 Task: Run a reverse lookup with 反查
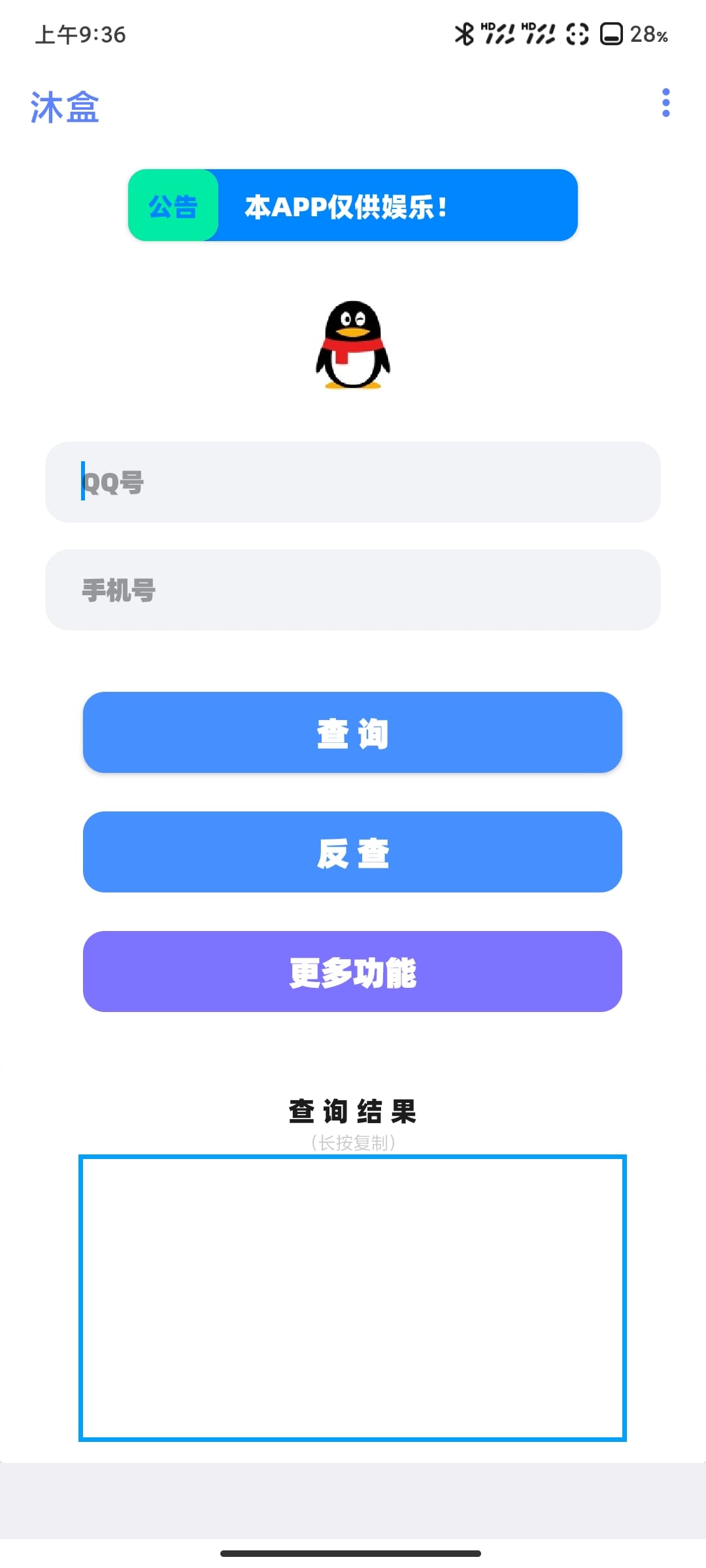tap(352, 852)
